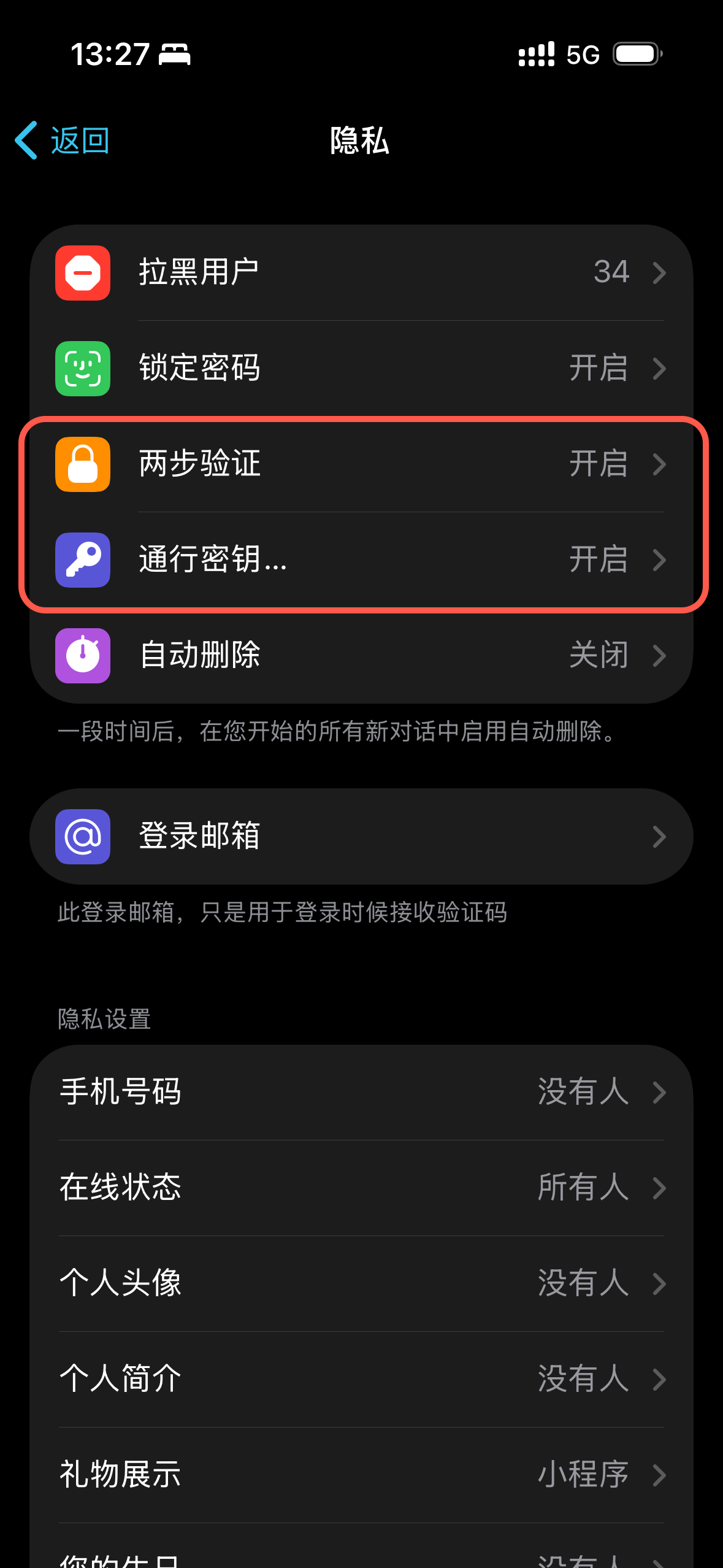
Task: Tap 返回 to go back
Action: tap(78, 140)
